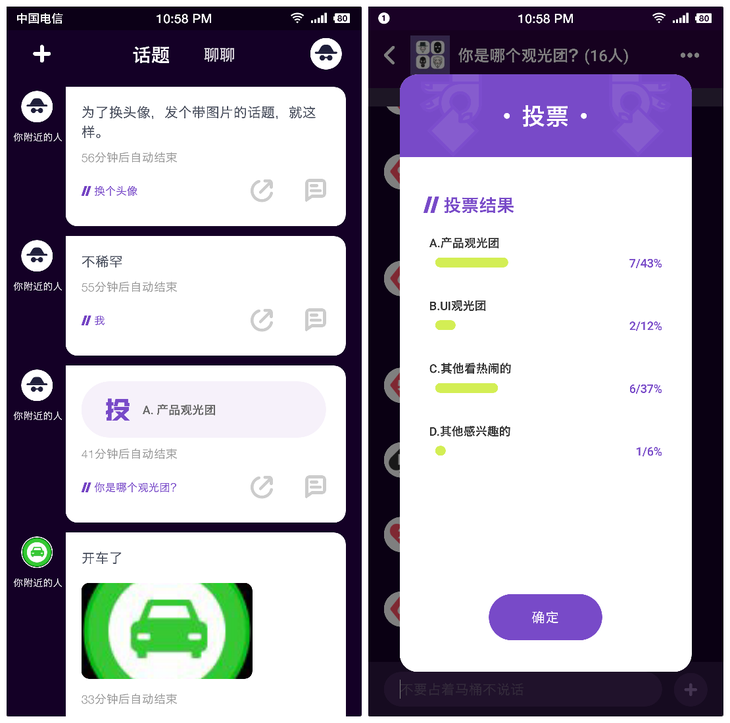Screen dimensions: 730x723
Task: Open comments on the 不稀罕 topic
Action: pos(315,320)
